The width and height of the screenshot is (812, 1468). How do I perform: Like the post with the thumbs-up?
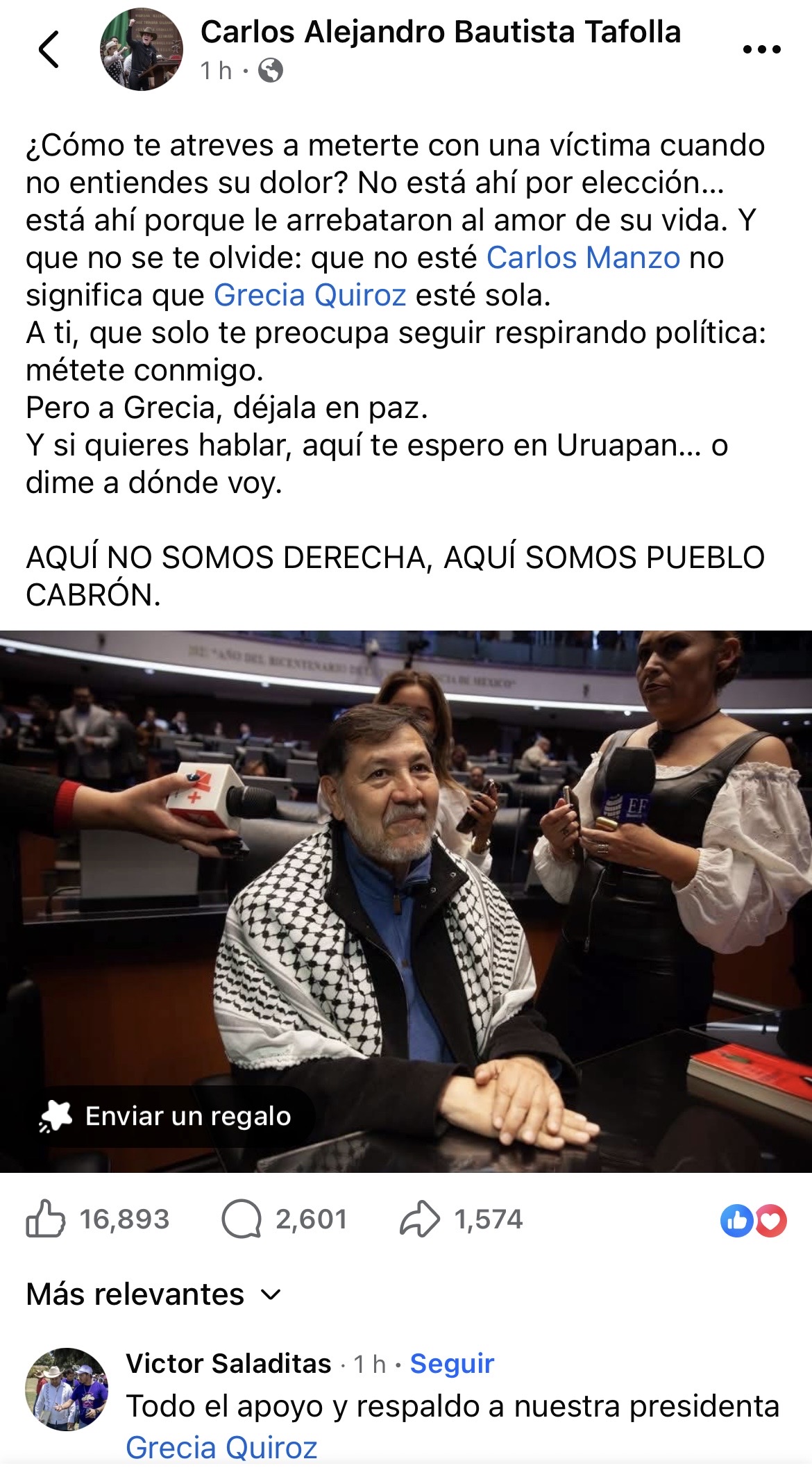click(46, 1219)
